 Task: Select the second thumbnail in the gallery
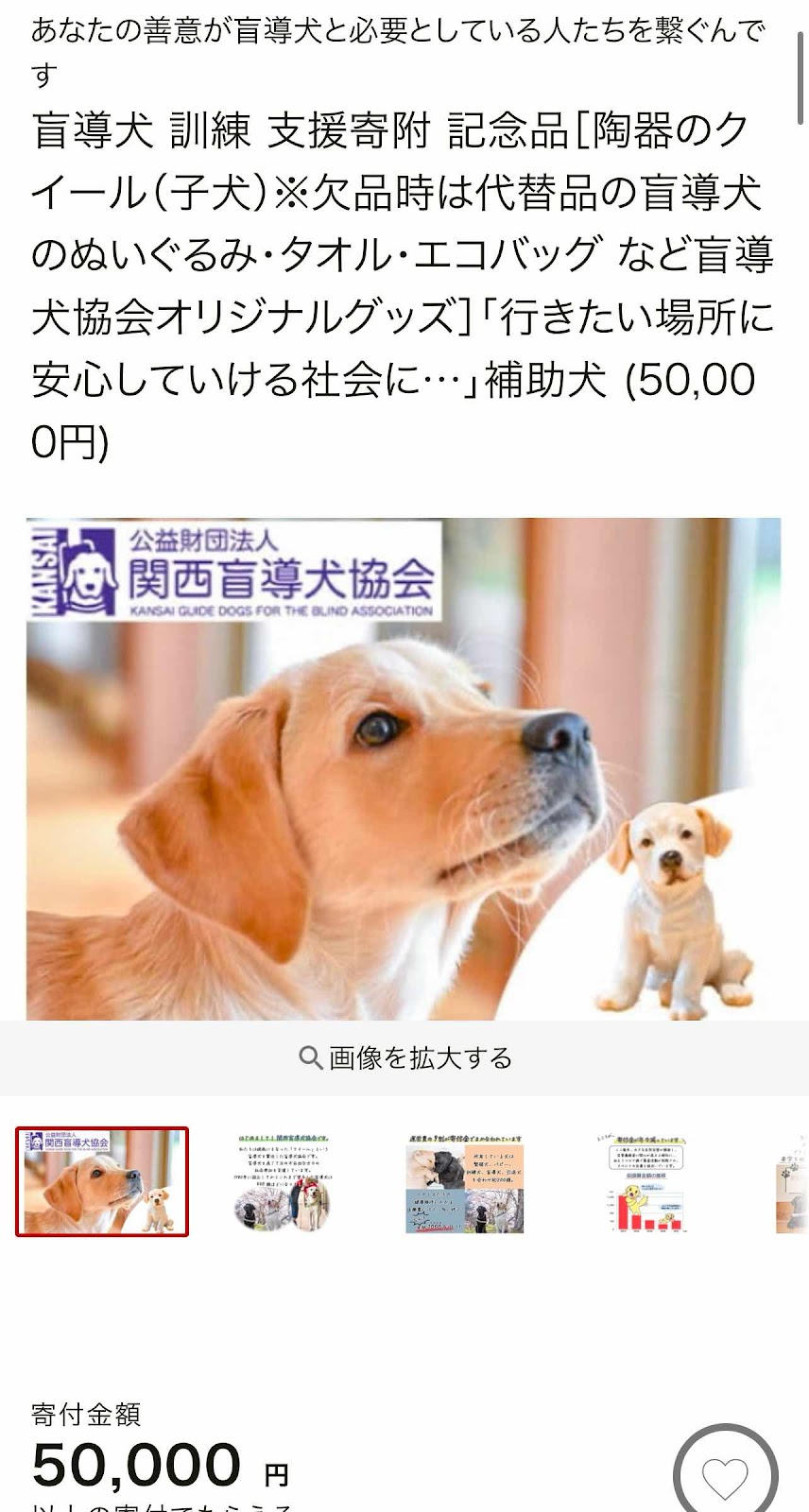(x=282, y=1182)
